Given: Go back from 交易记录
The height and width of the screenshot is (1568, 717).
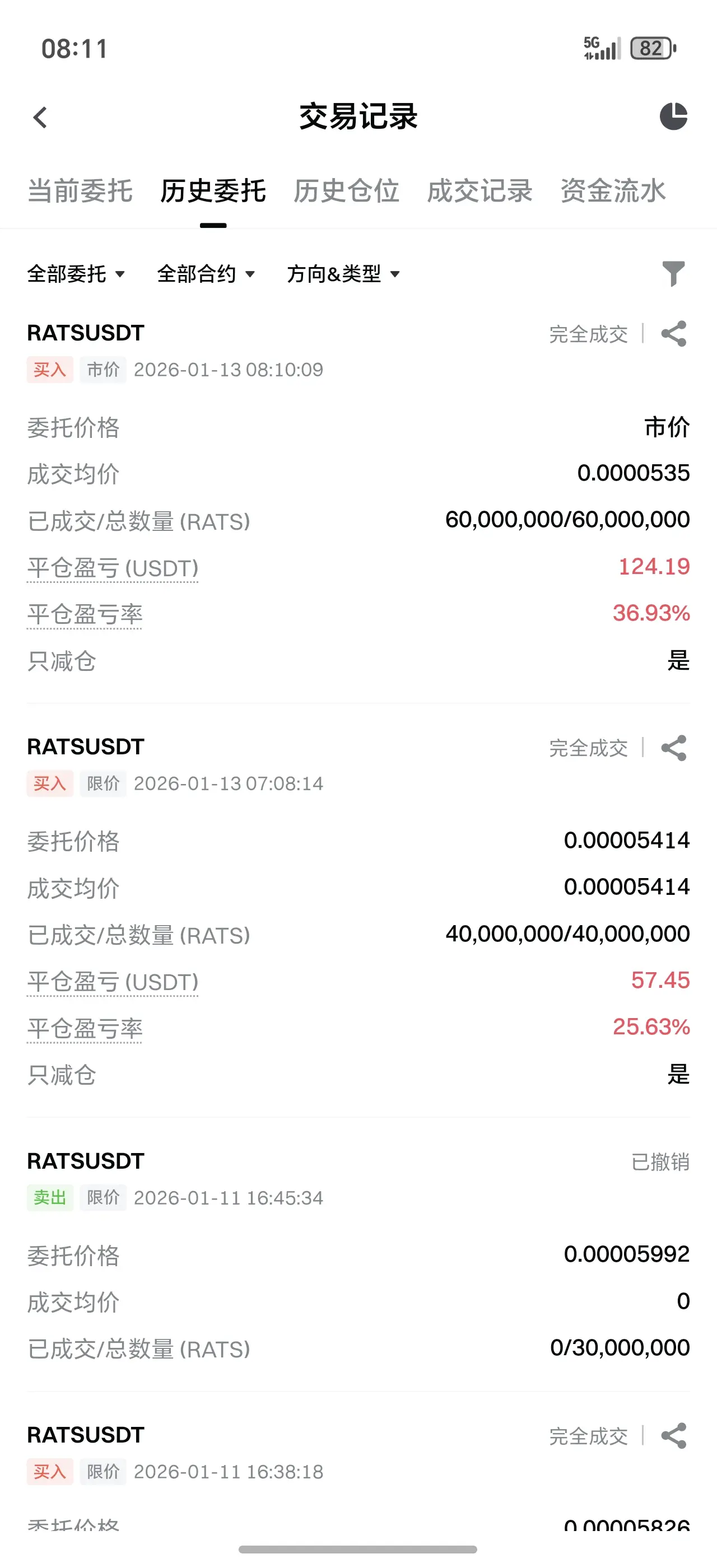Looking at the screenshot, I should [x=40, y=117].
